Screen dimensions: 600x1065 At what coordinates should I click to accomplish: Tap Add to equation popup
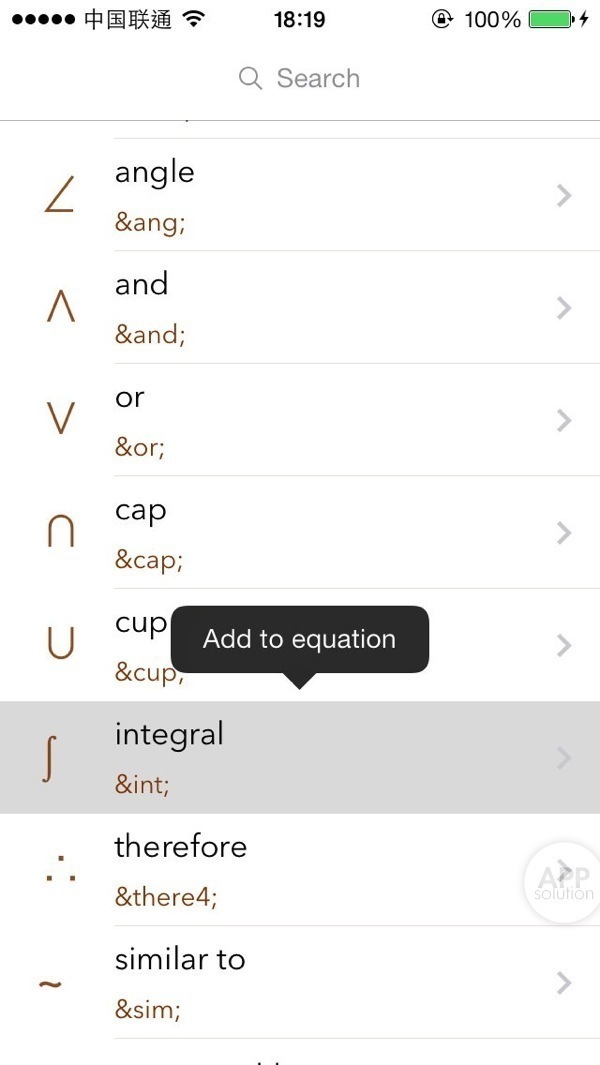click(300, 639)
